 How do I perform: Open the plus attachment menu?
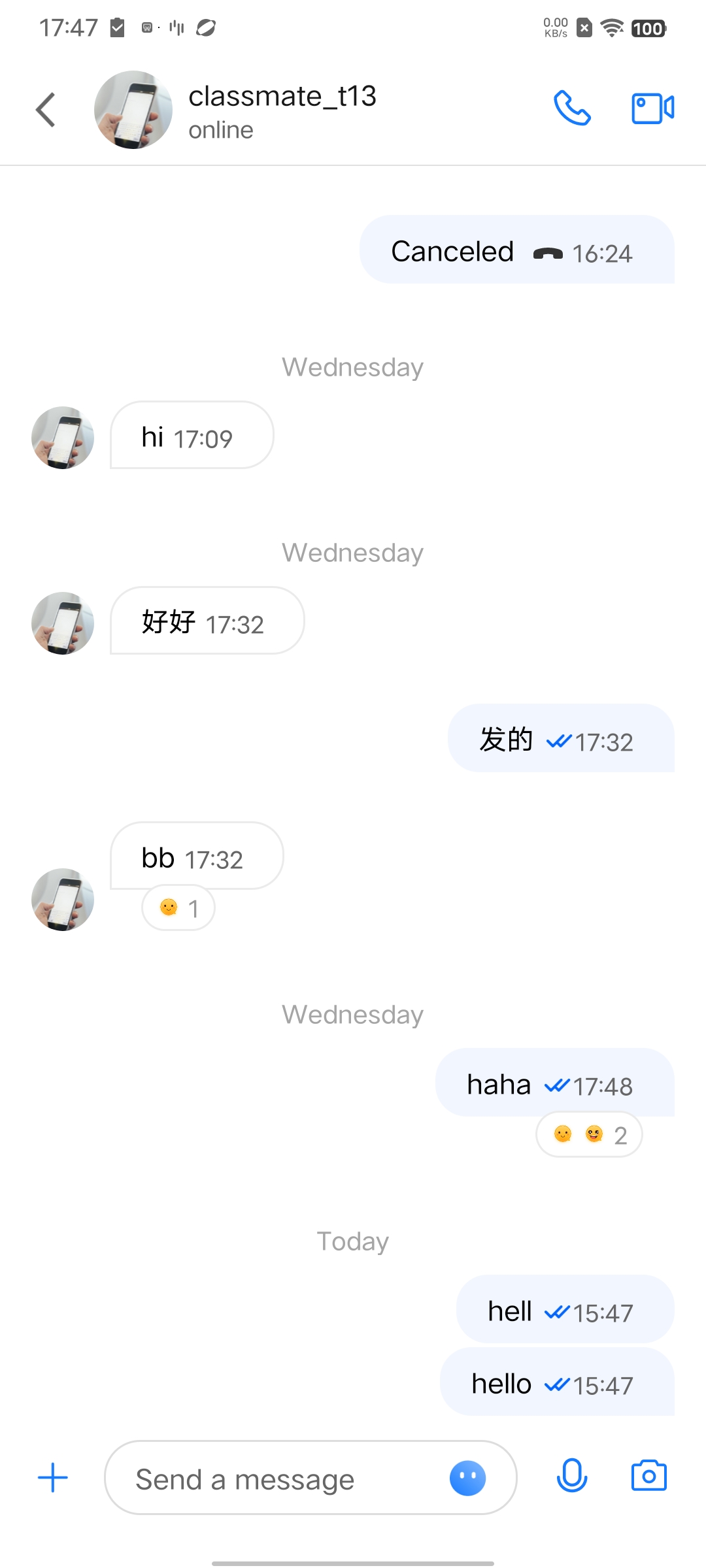(x=53, y=1478)
